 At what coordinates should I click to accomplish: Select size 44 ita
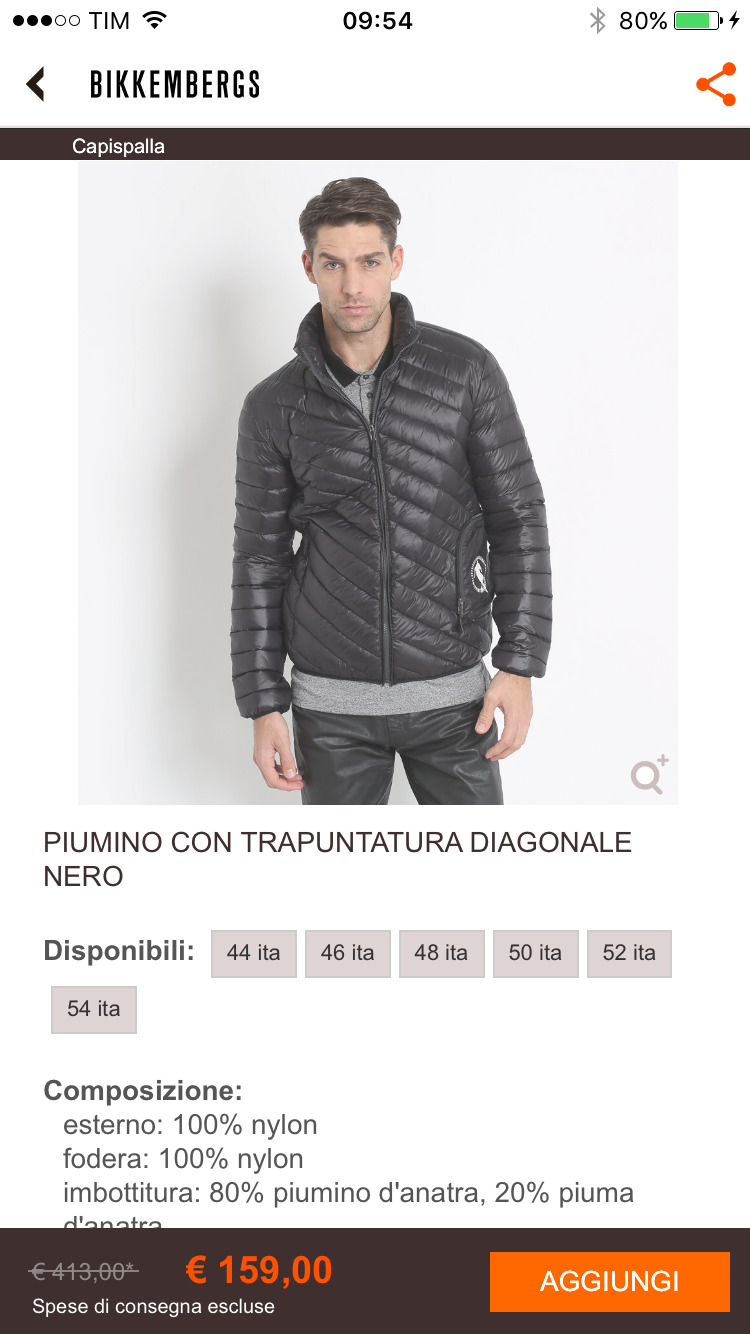[254, 953]
